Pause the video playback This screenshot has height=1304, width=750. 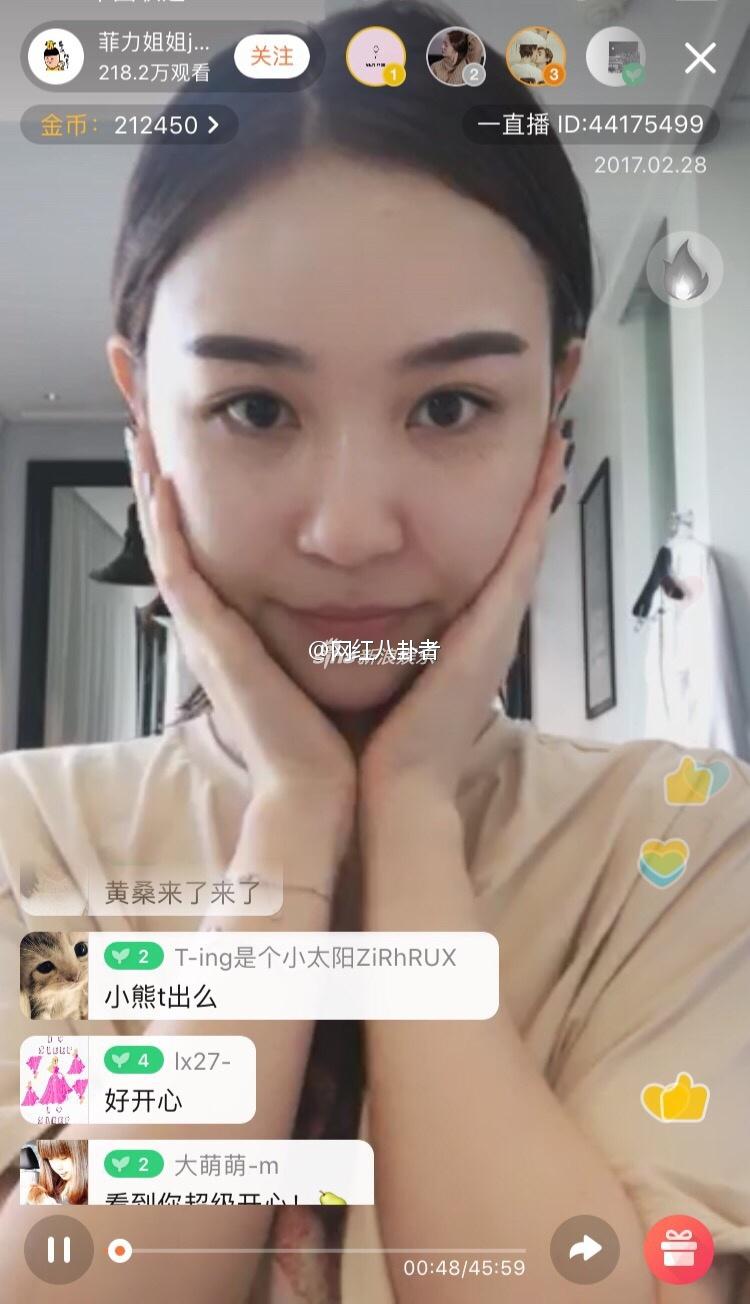click(59, 1249)
